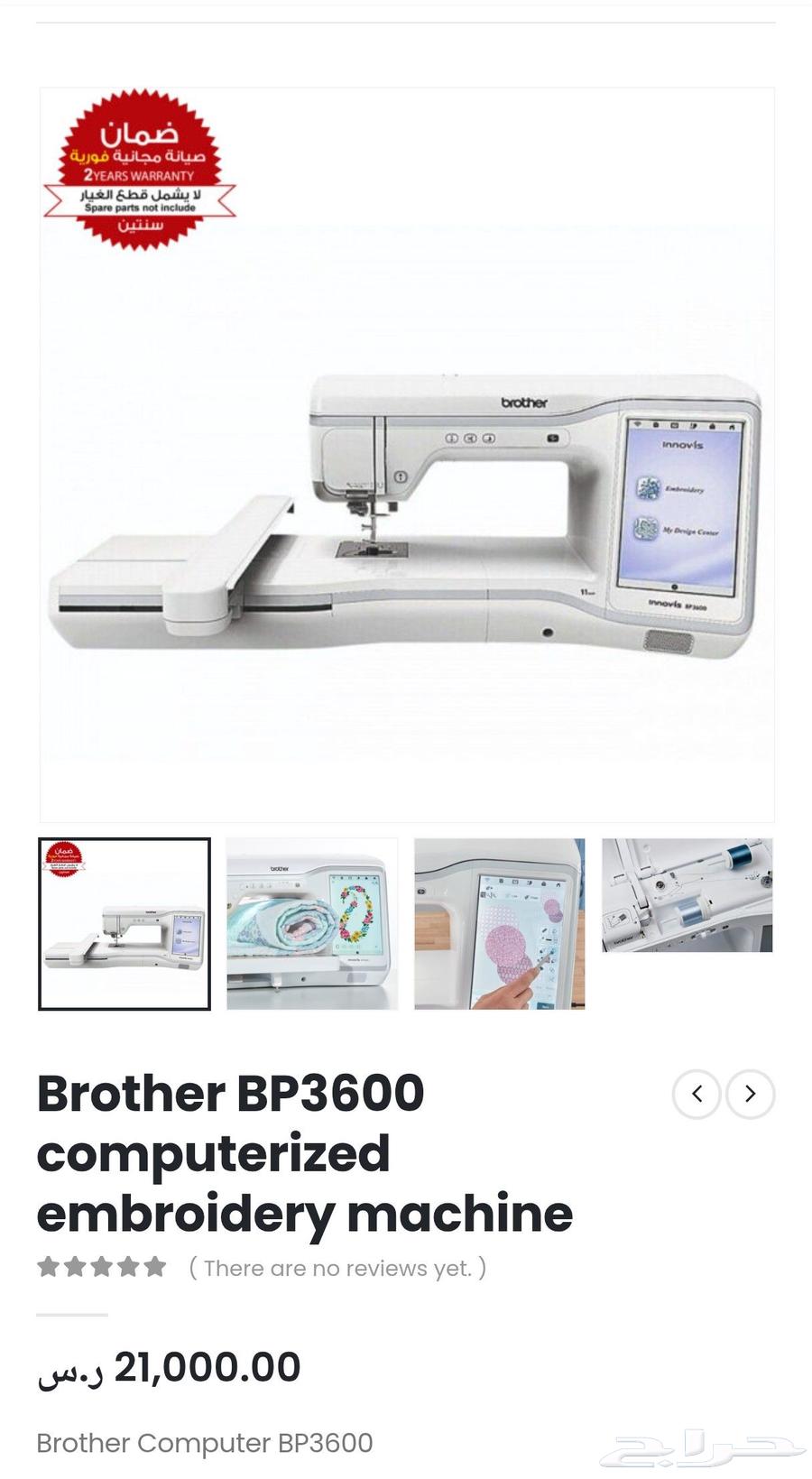812x1479 pixels.
Task: Select the thumbnail showing quilt and floral screen
Action: pos(312,924)
